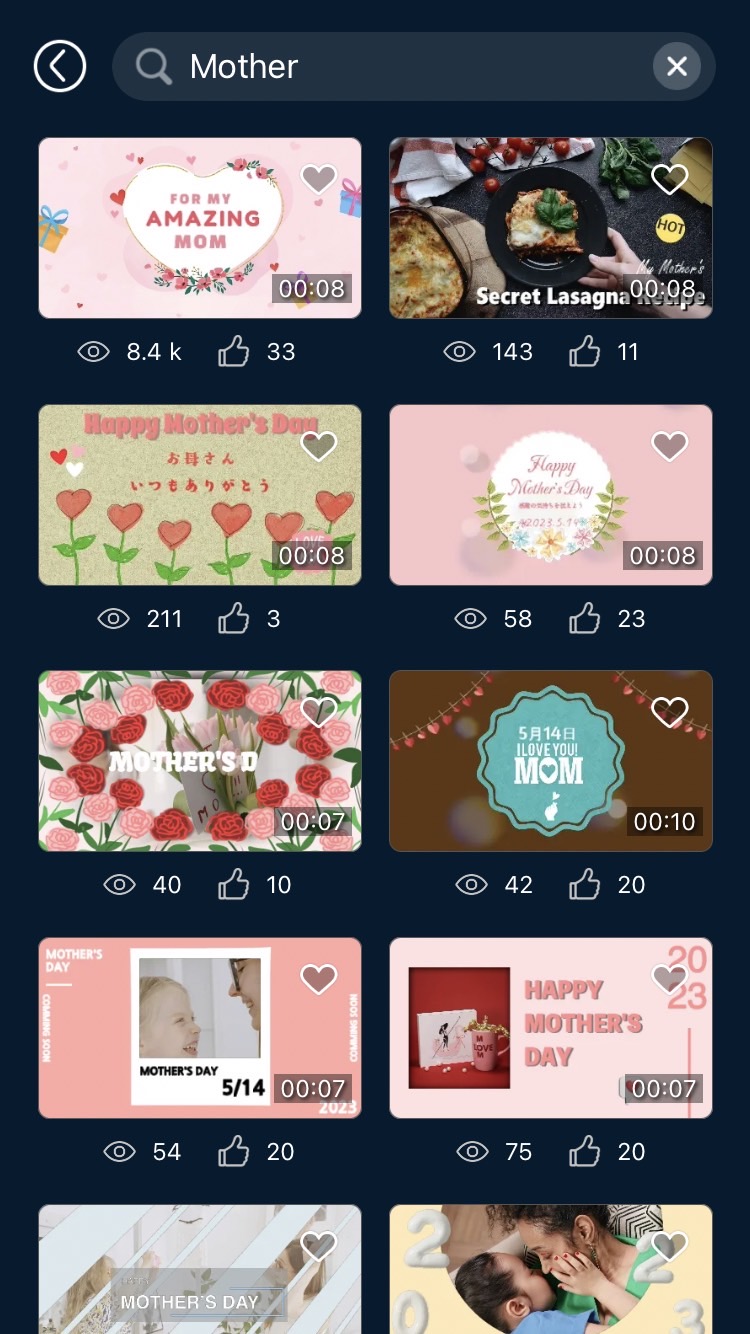Favorite the floral wreath Mother's Day template

(x=670, y=446)
